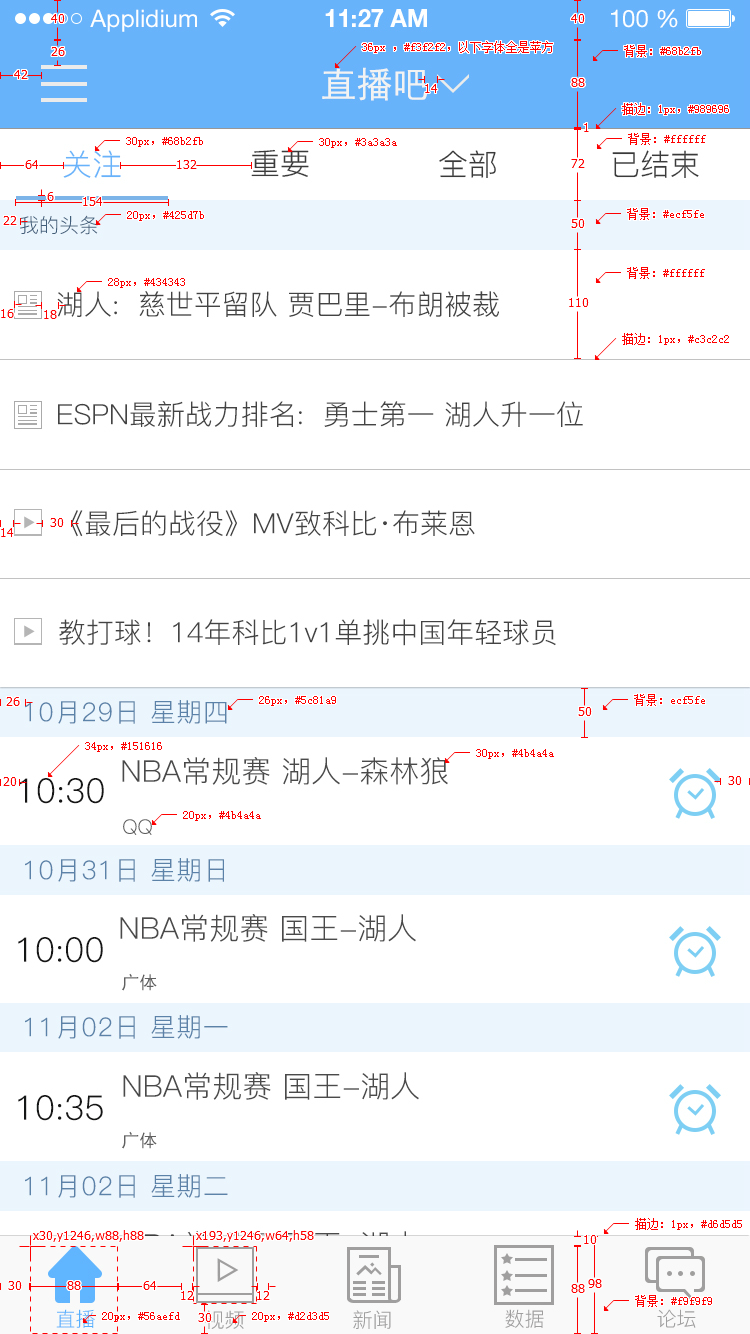This screenshot has width=750, height=1334.
Task: Go to the 数据 tab in the bottom bar
Action: click(x=524, y=1288)
